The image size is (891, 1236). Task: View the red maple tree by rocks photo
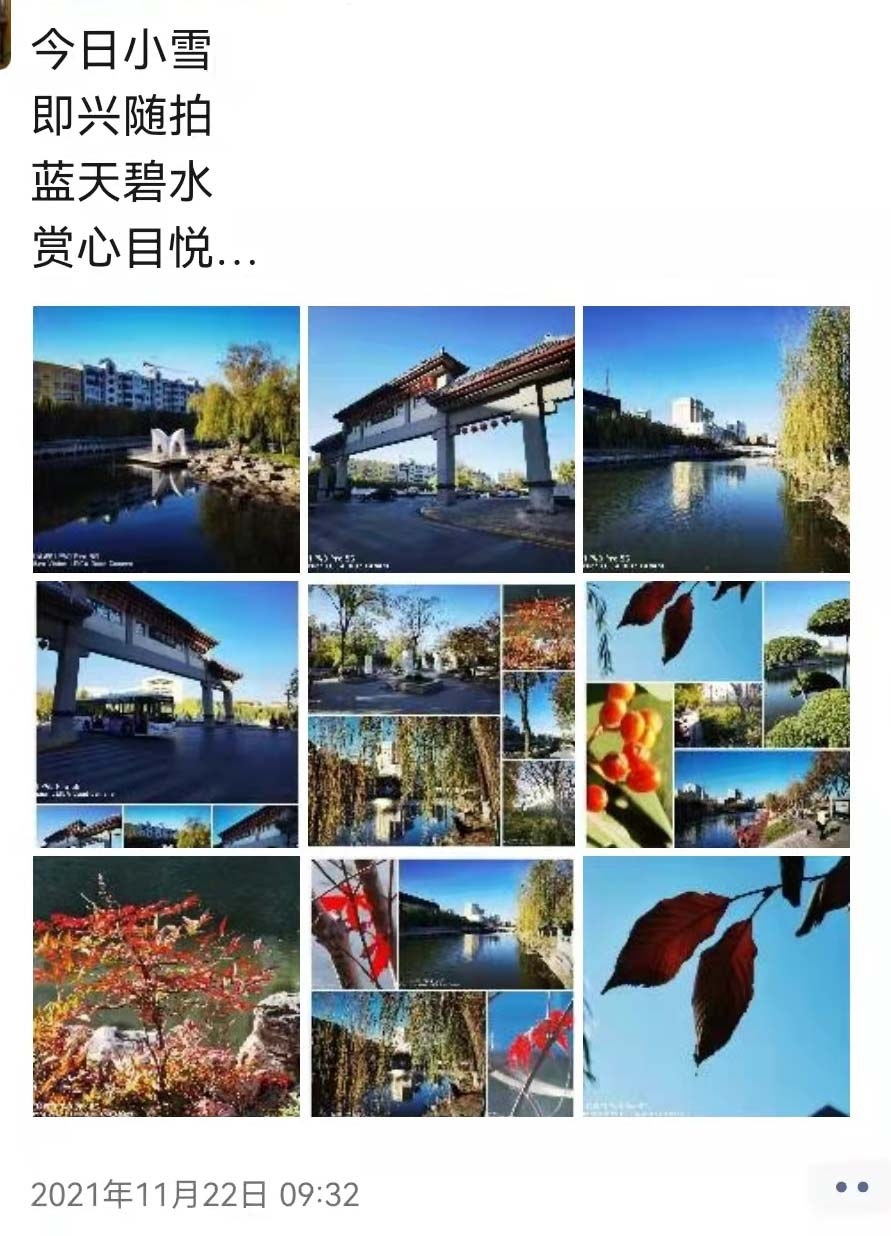(x=166, y=986)
